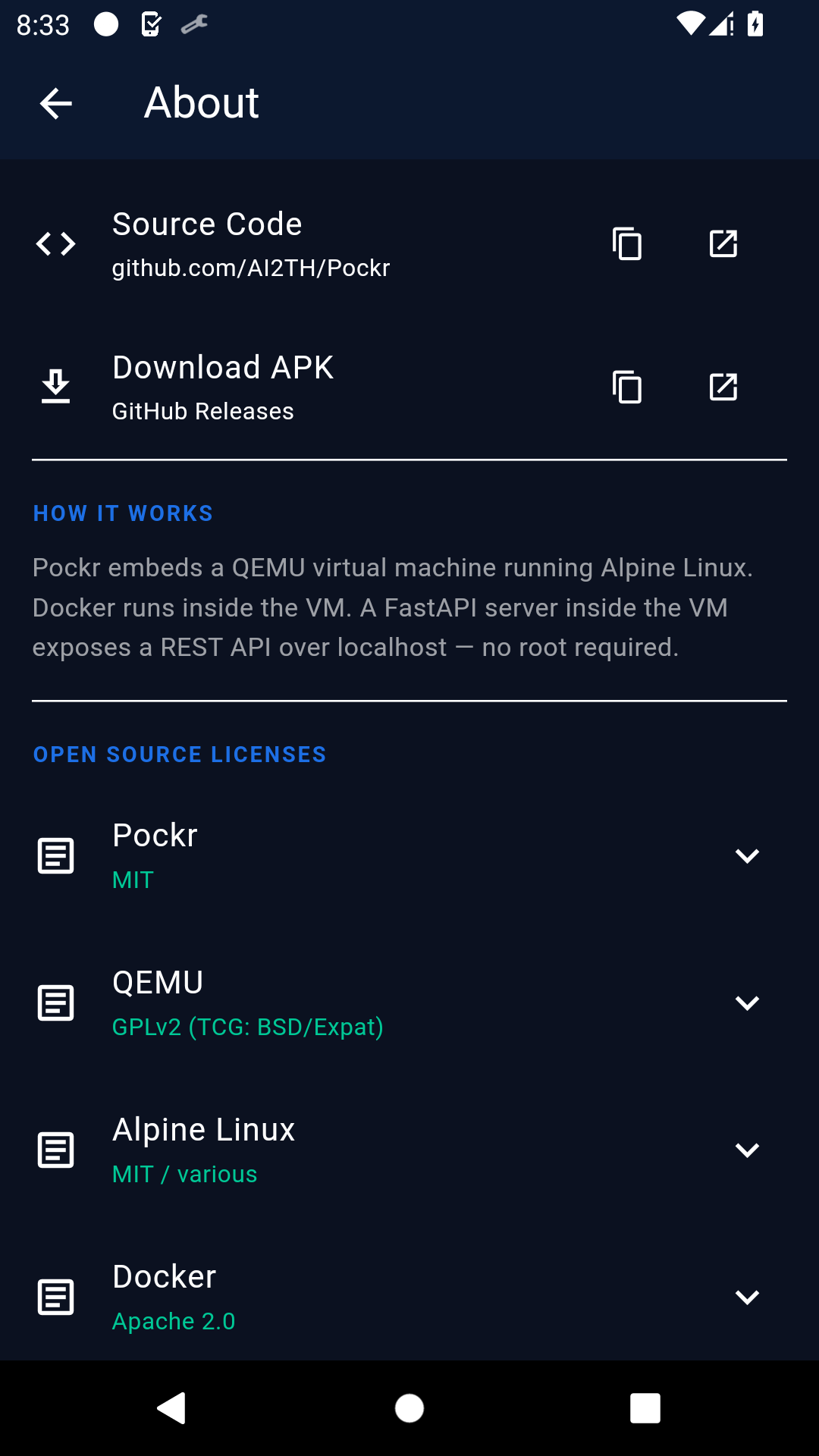Screen dimensions: 819x1456
Task: Expand the Pockr MIT license entry
Action: (748, 855)
